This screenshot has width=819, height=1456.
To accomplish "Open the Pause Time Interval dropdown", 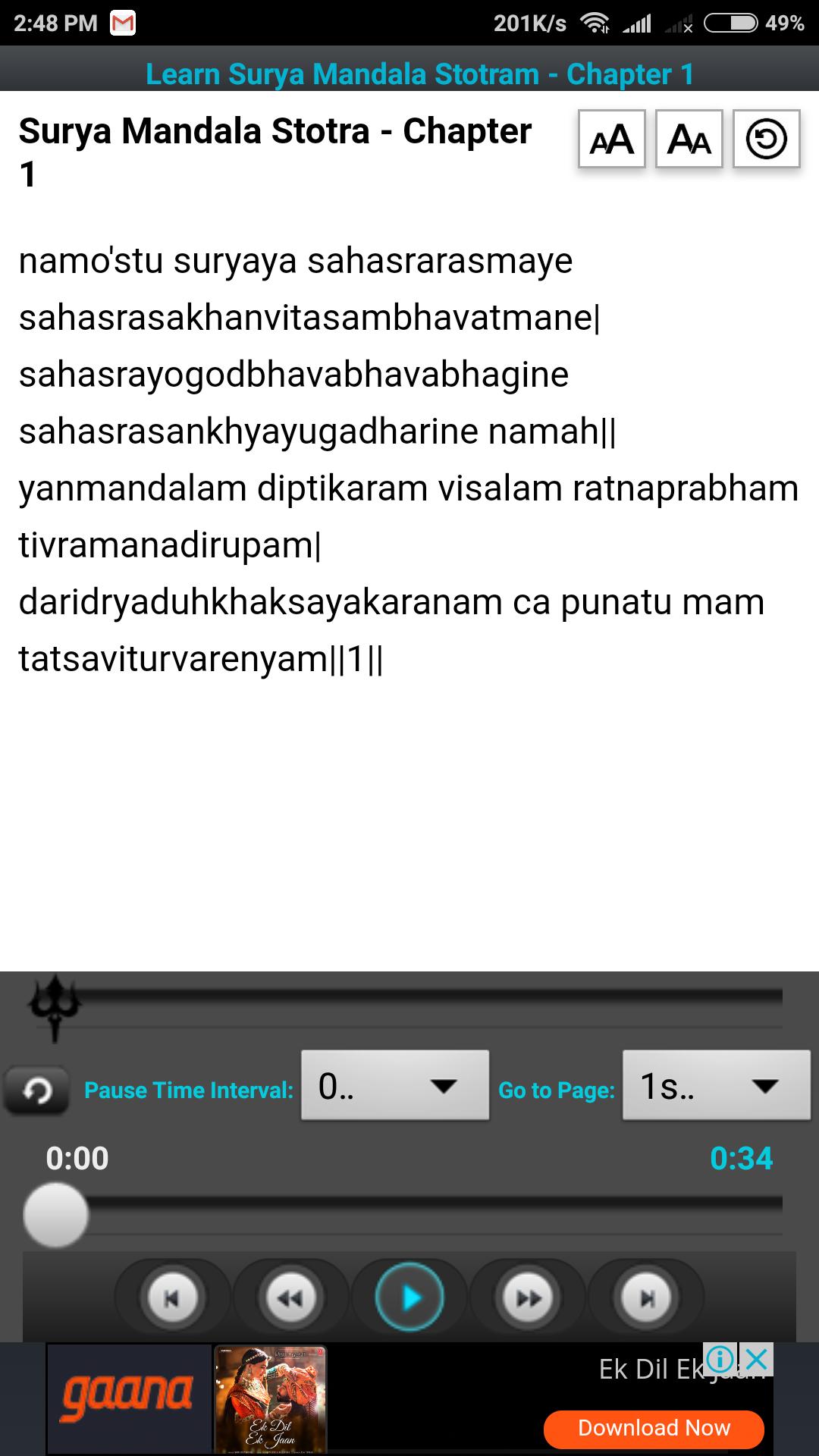I will pyautogui.click(x=394, y=1086).
